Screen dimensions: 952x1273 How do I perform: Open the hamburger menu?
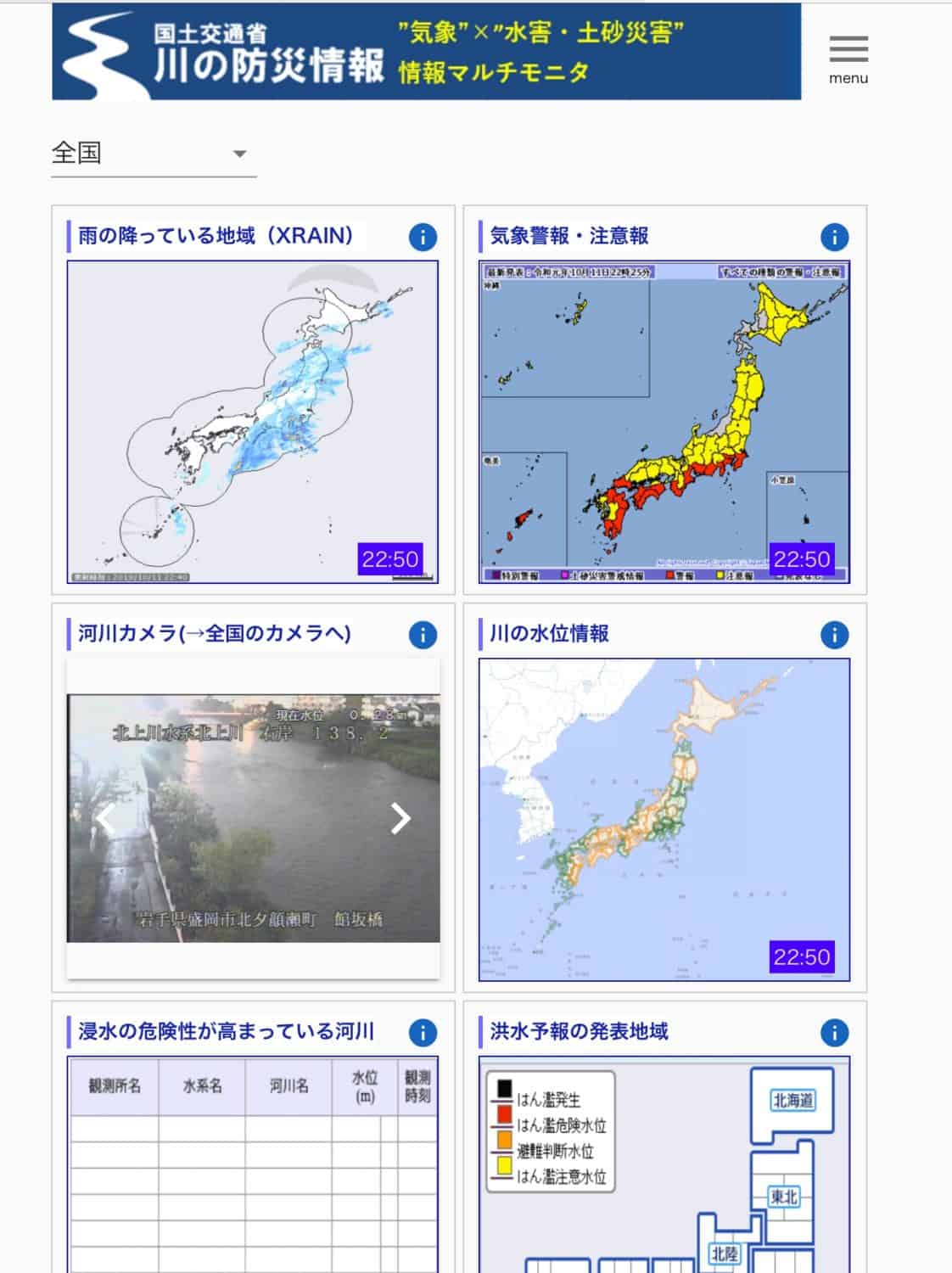(848, 58)
